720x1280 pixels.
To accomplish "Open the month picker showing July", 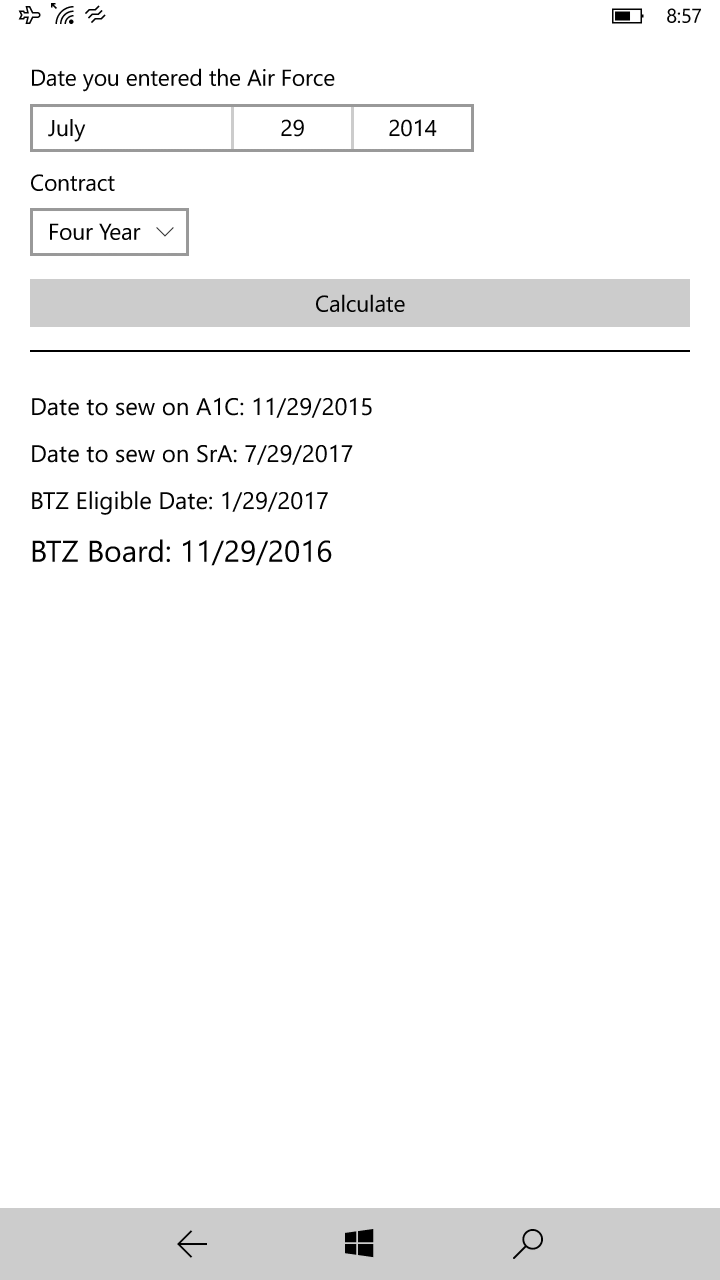I will click(x=131, y=128).
